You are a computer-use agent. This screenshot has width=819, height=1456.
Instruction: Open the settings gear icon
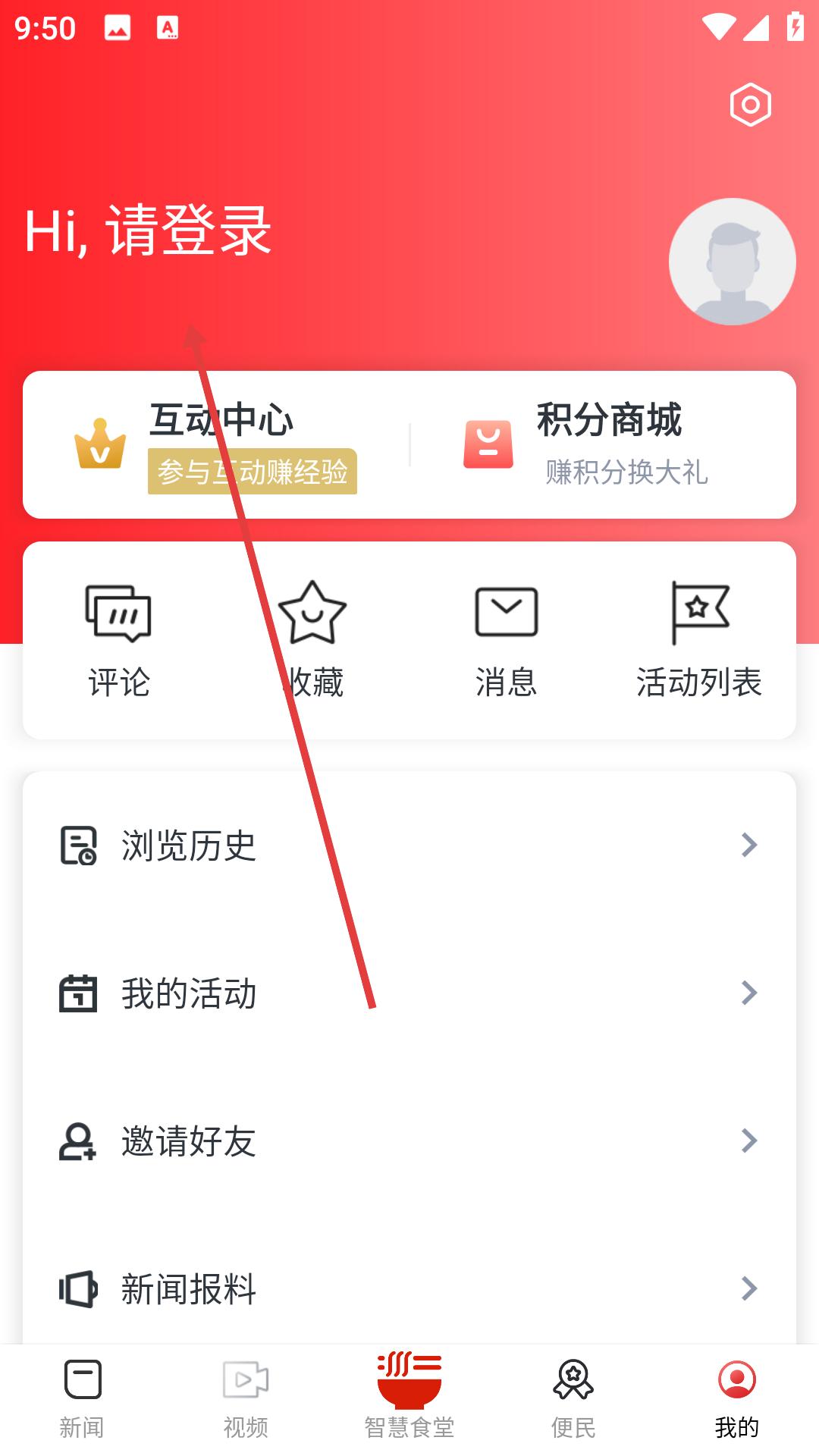click(x=750, y=105)
